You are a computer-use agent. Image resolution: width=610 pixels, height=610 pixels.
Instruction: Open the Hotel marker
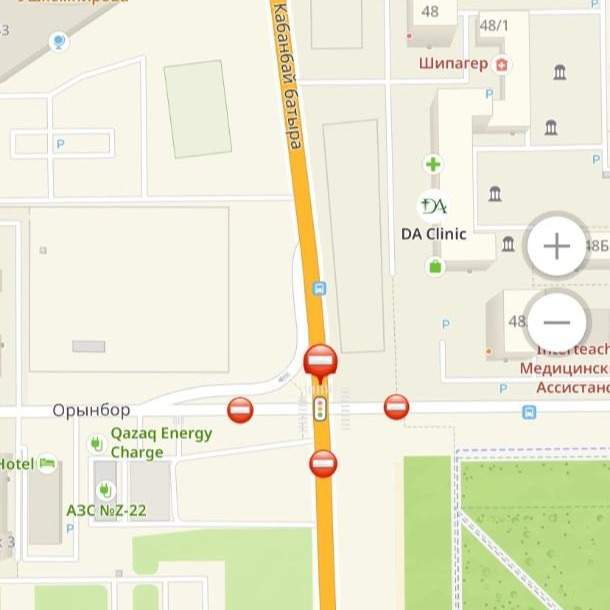47,464
